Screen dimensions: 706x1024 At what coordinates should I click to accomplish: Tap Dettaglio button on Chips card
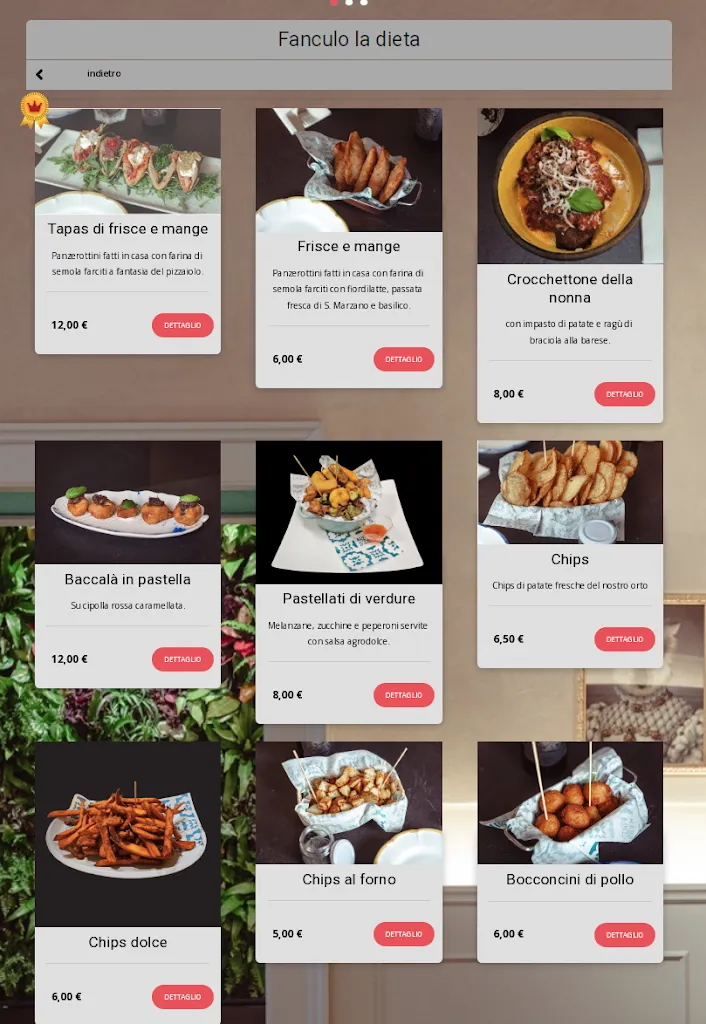624,639
